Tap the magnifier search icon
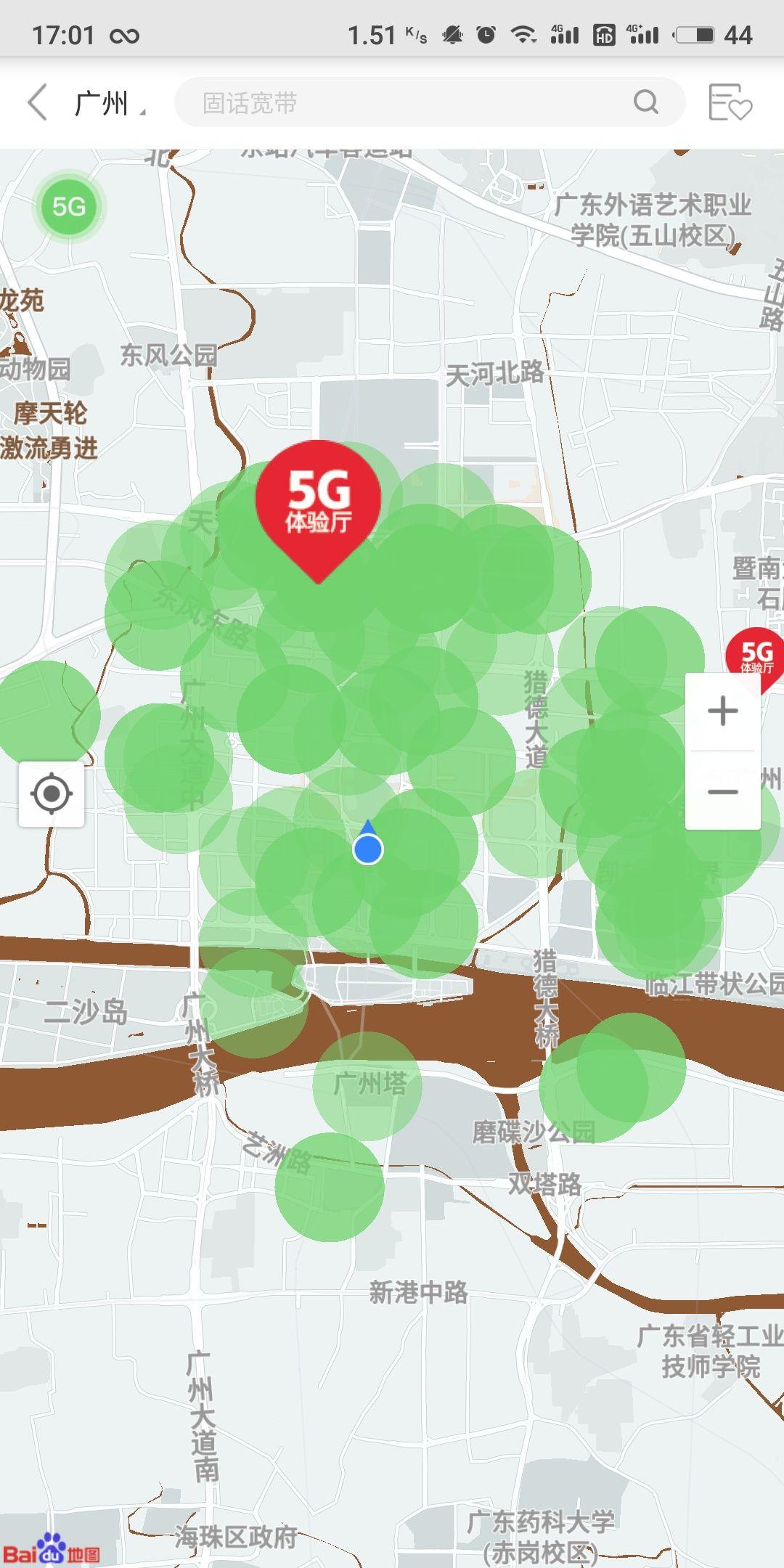 (x=645, y=102)
